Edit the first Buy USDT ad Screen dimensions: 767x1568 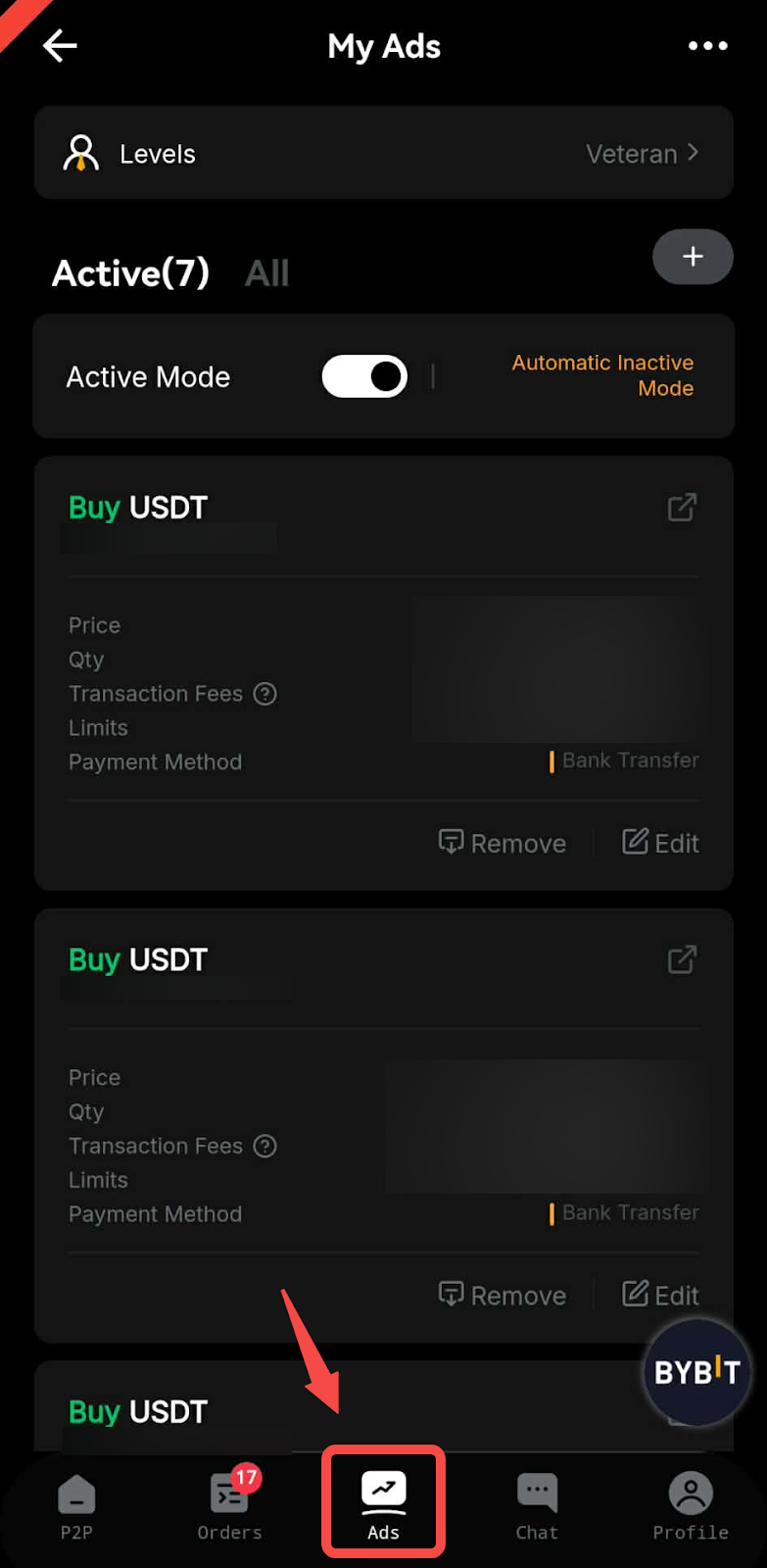pyautogui.click(x=661, y=843)
